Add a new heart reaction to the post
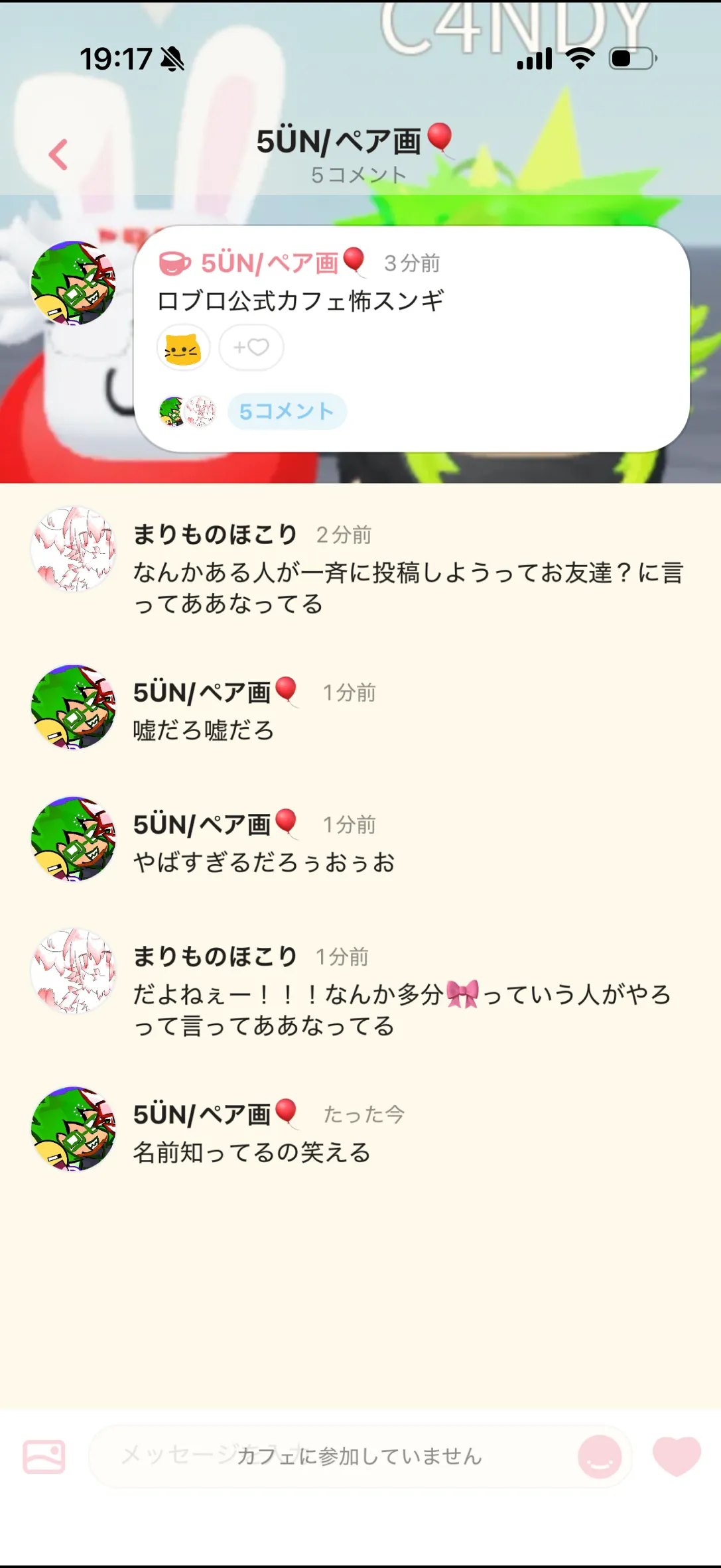The width and height of the screenshot is (721, 1568). pyautogui.click(x=251, y=348)
